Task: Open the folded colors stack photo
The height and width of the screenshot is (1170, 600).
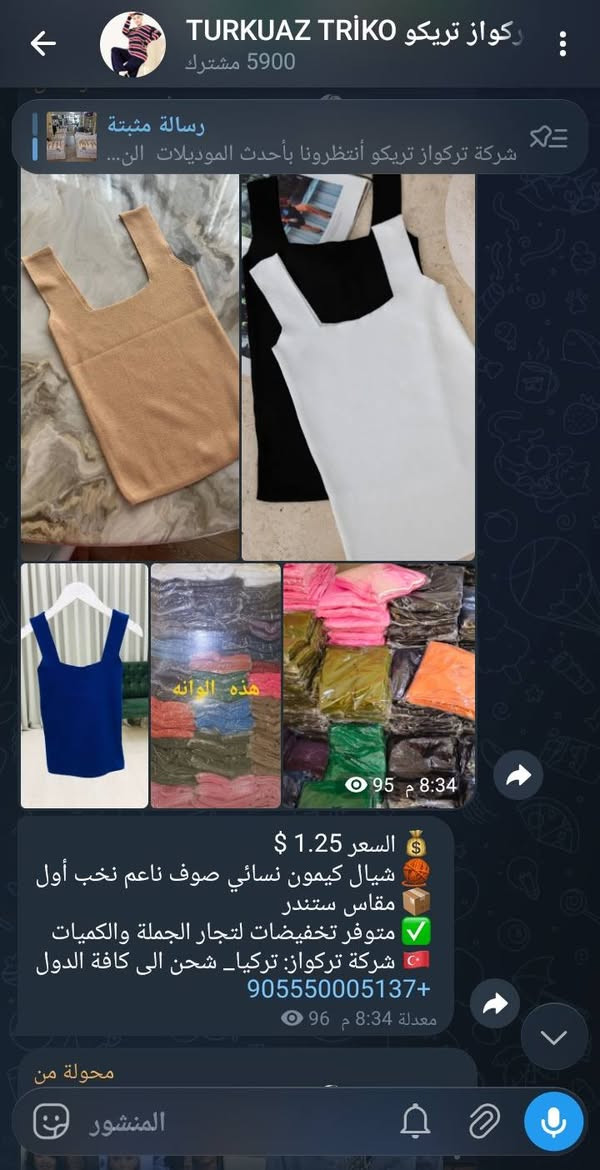Action: click(216, 685)
